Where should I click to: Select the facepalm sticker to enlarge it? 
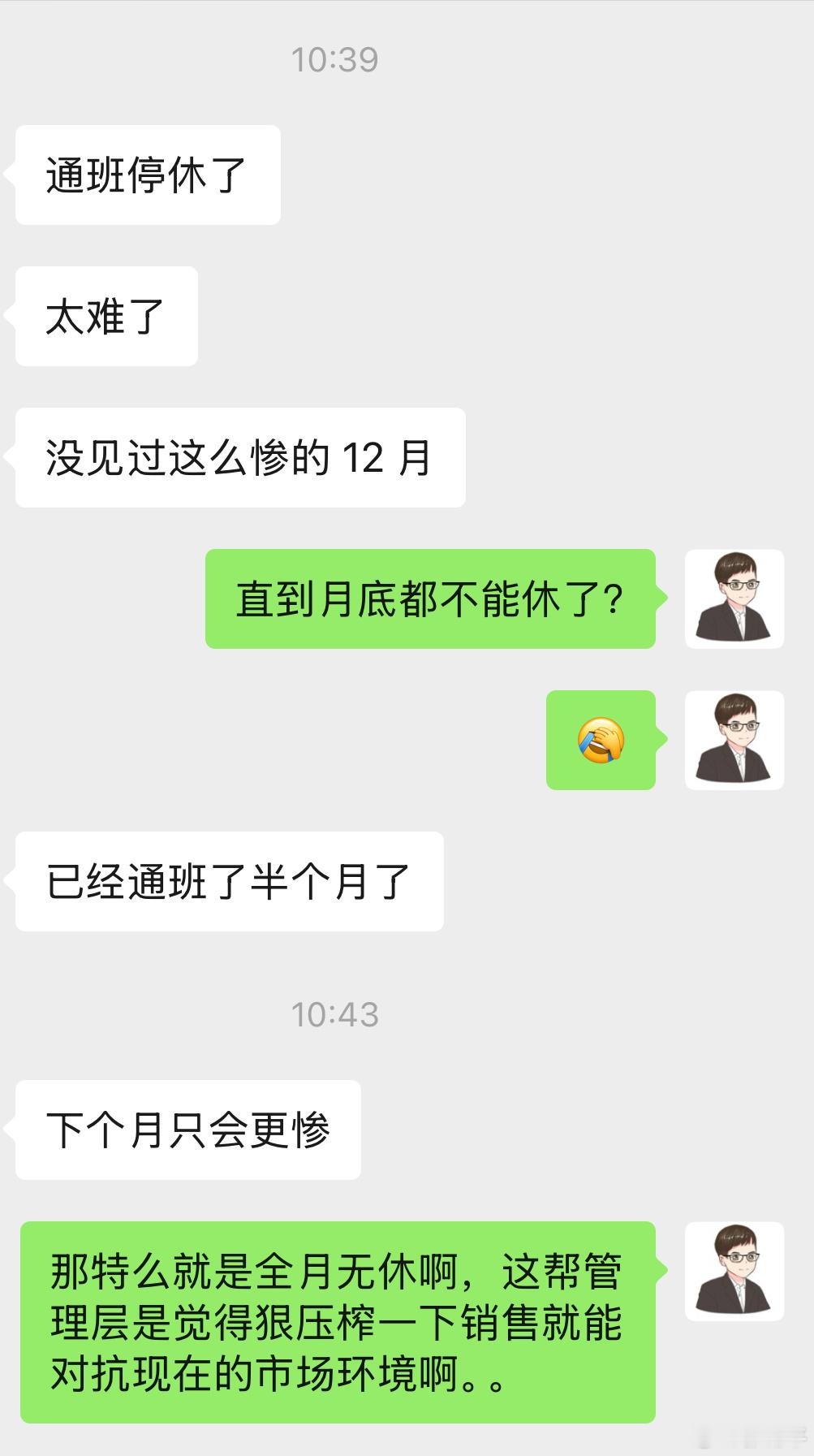(601, 740)
